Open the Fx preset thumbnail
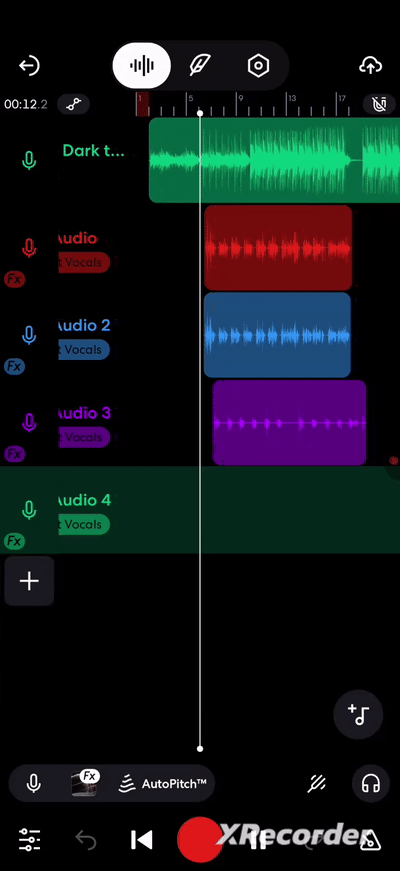This screenshot has height=871, width=400. click(x=85, y=784)
